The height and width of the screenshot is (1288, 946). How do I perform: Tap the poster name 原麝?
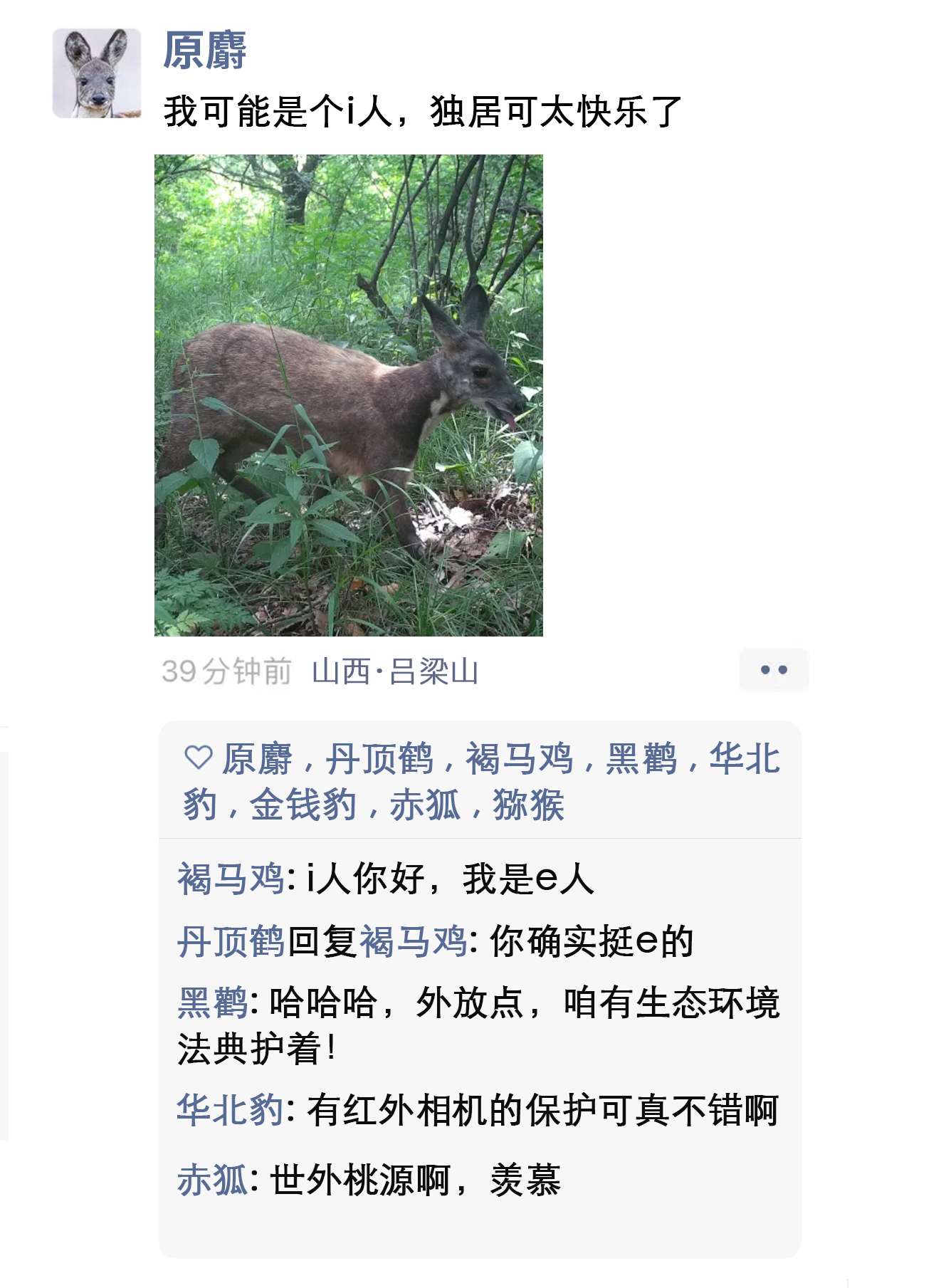tap(205, 51)
